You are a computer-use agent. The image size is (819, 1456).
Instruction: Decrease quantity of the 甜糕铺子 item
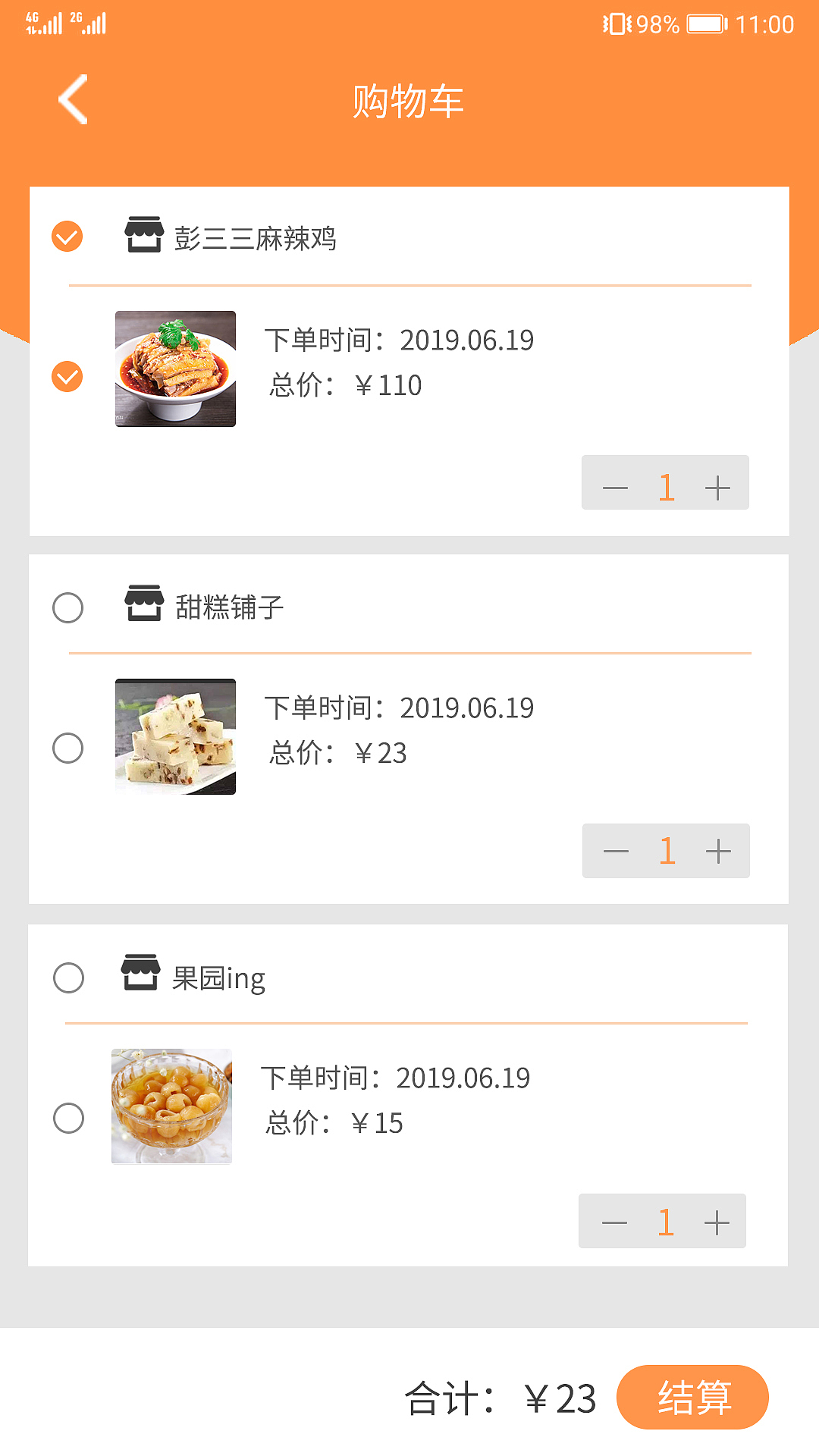[x=616, y=850]
